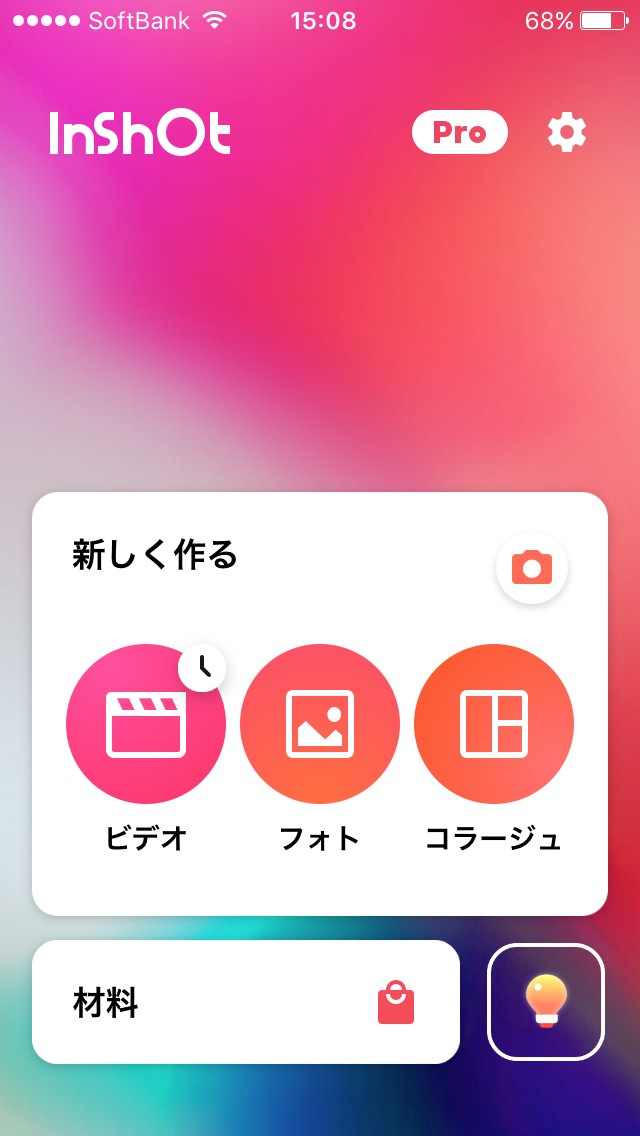
Task: Start a new フォト edit
Action: point(320,724)
